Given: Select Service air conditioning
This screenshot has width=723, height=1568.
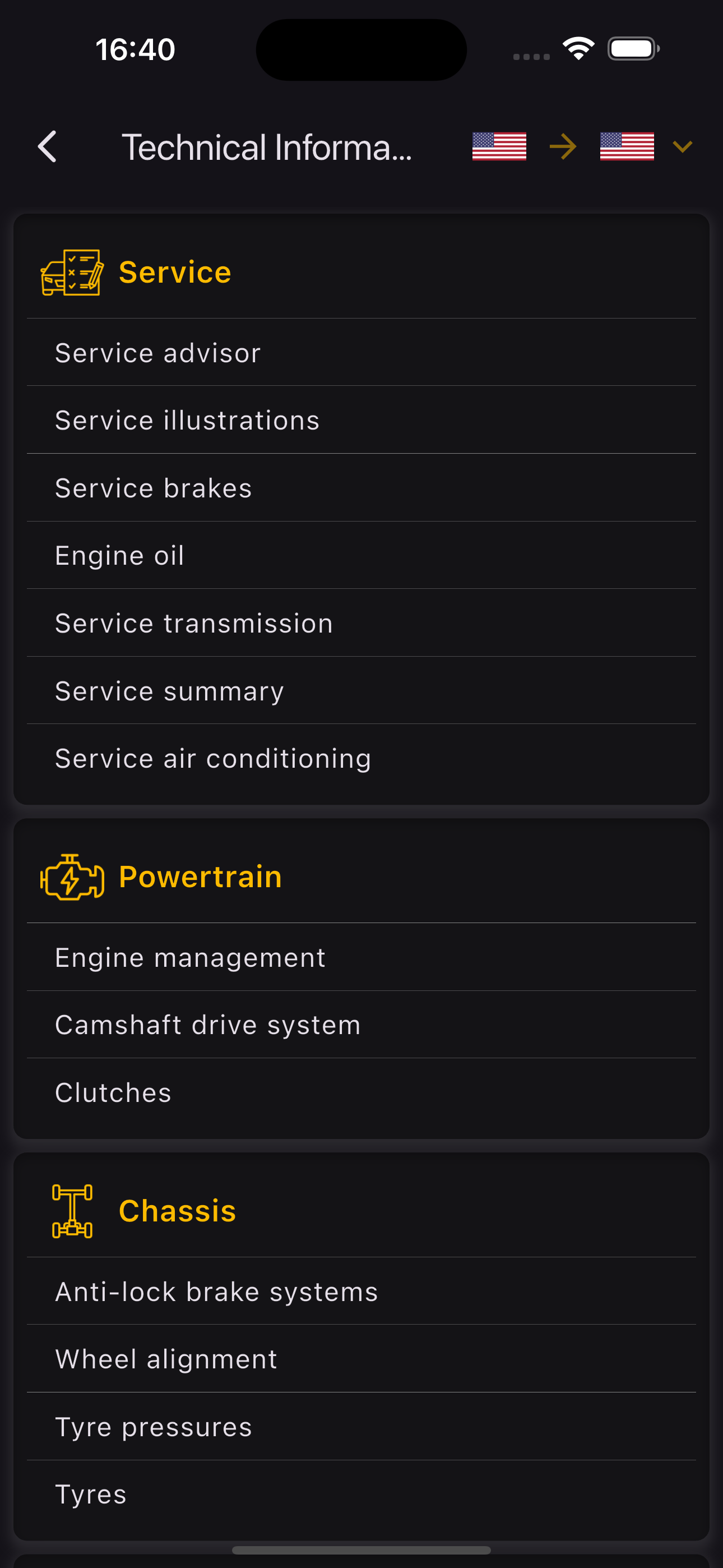Looking at the screenshot, I should 213,757.
